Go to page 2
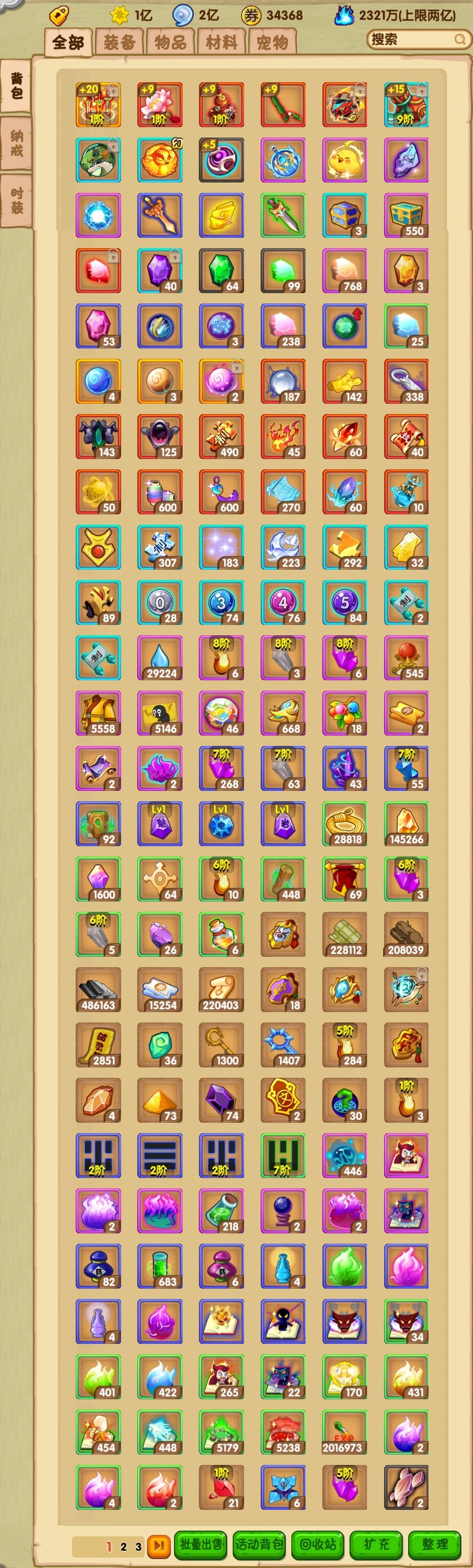The width and height of the screenshot is (473, 1568). [123, 1546]
